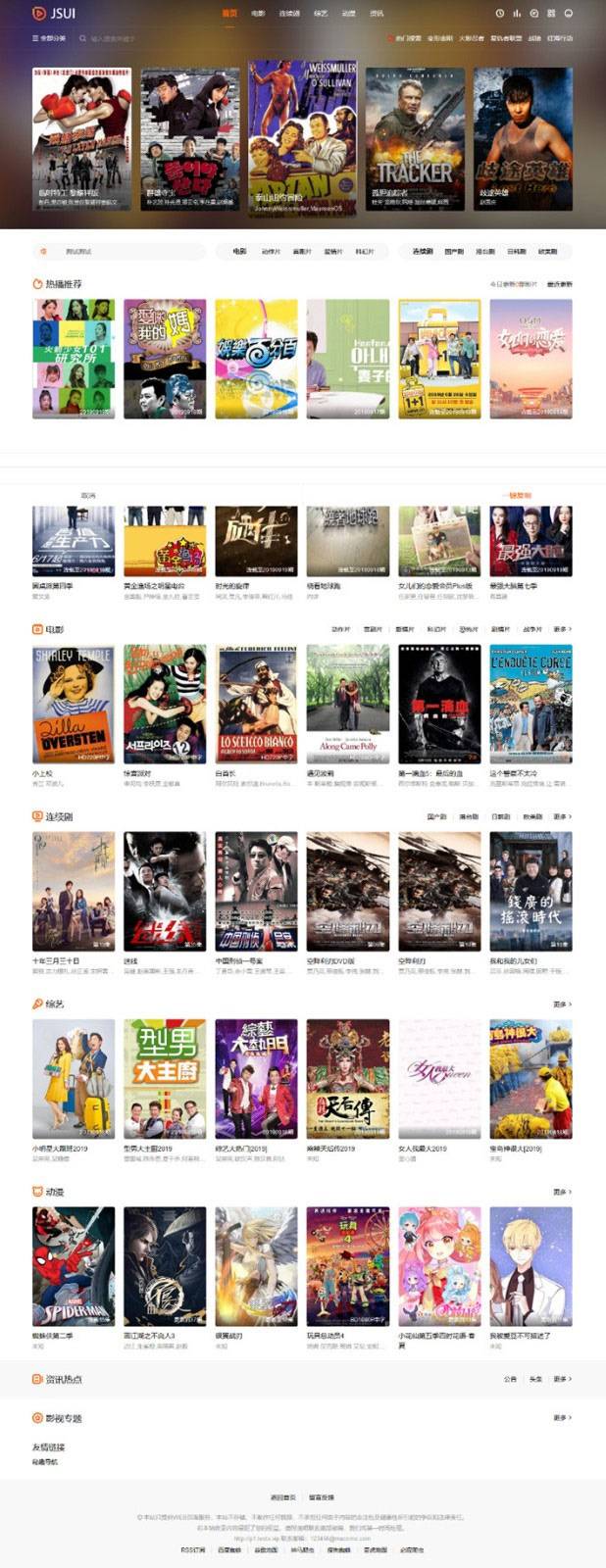606x1568 pixels.
Task: Open Along Came Polly movie poster
Action: tap(347, 704)
